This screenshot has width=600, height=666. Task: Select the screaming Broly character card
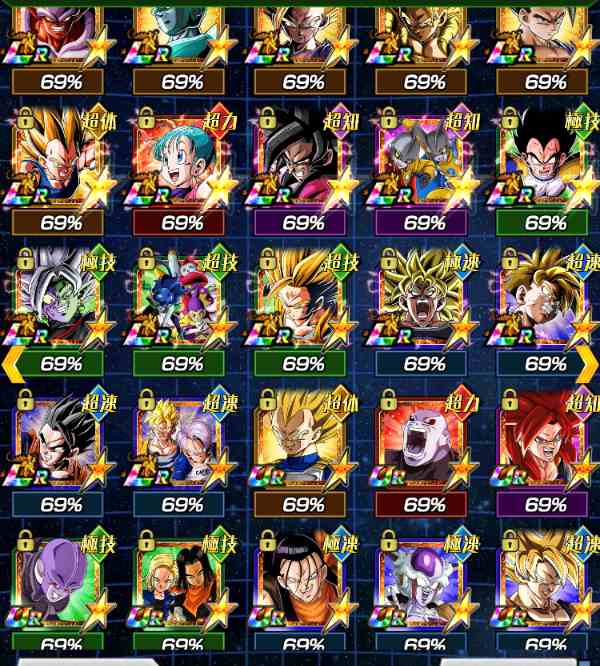point(424,302)
